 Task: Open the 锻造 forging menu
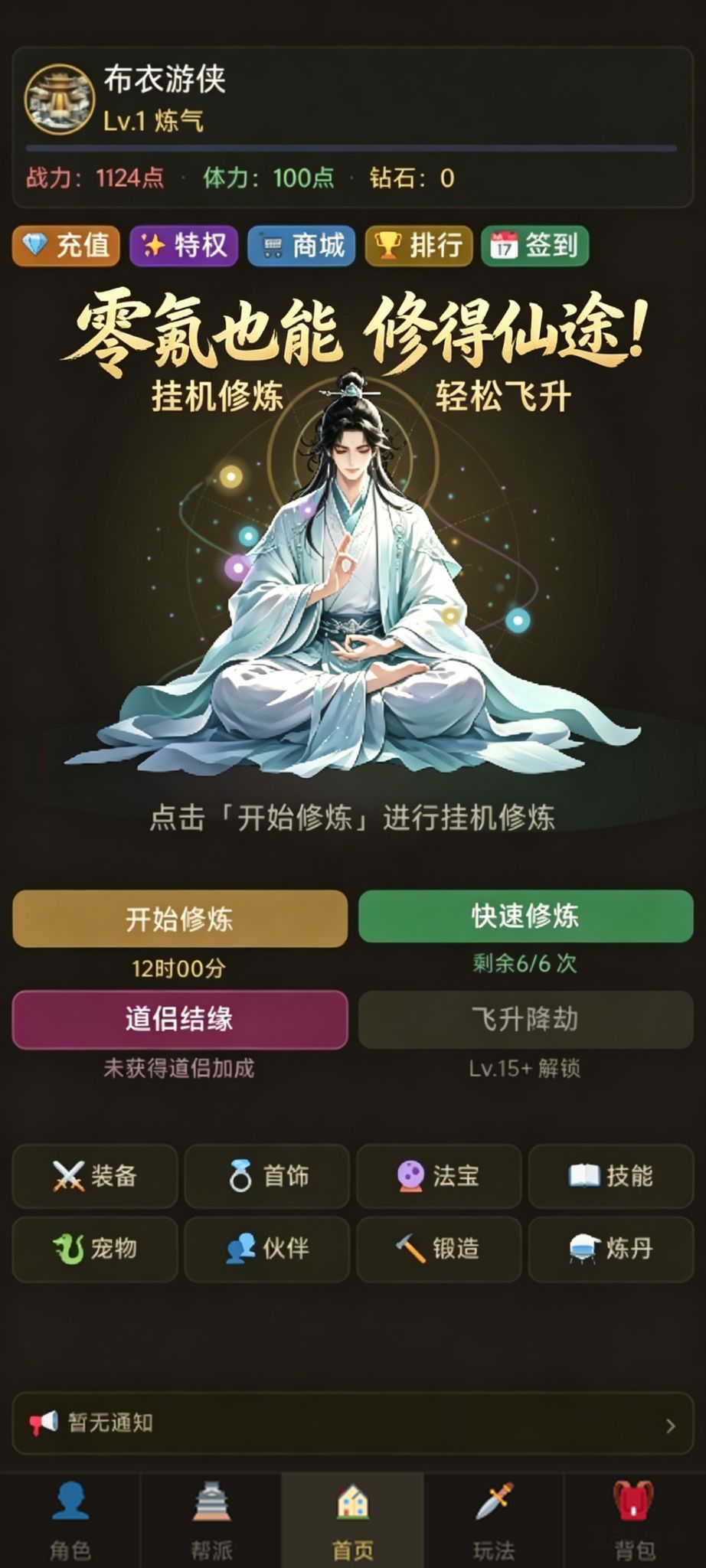click(x=439, y=1249)
